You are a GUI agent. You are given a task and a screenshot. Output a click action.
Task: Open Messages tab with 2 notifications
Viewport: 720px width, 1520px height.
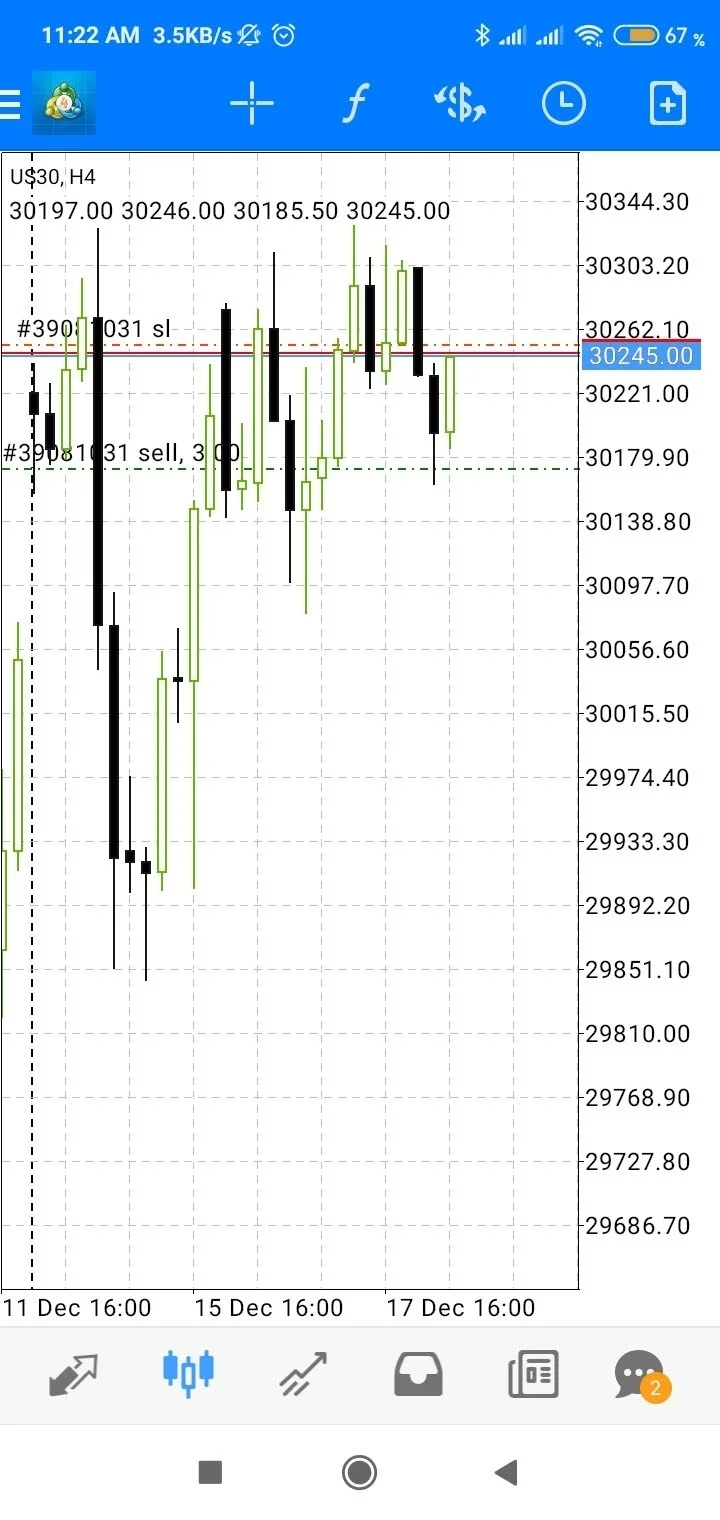640,1375
